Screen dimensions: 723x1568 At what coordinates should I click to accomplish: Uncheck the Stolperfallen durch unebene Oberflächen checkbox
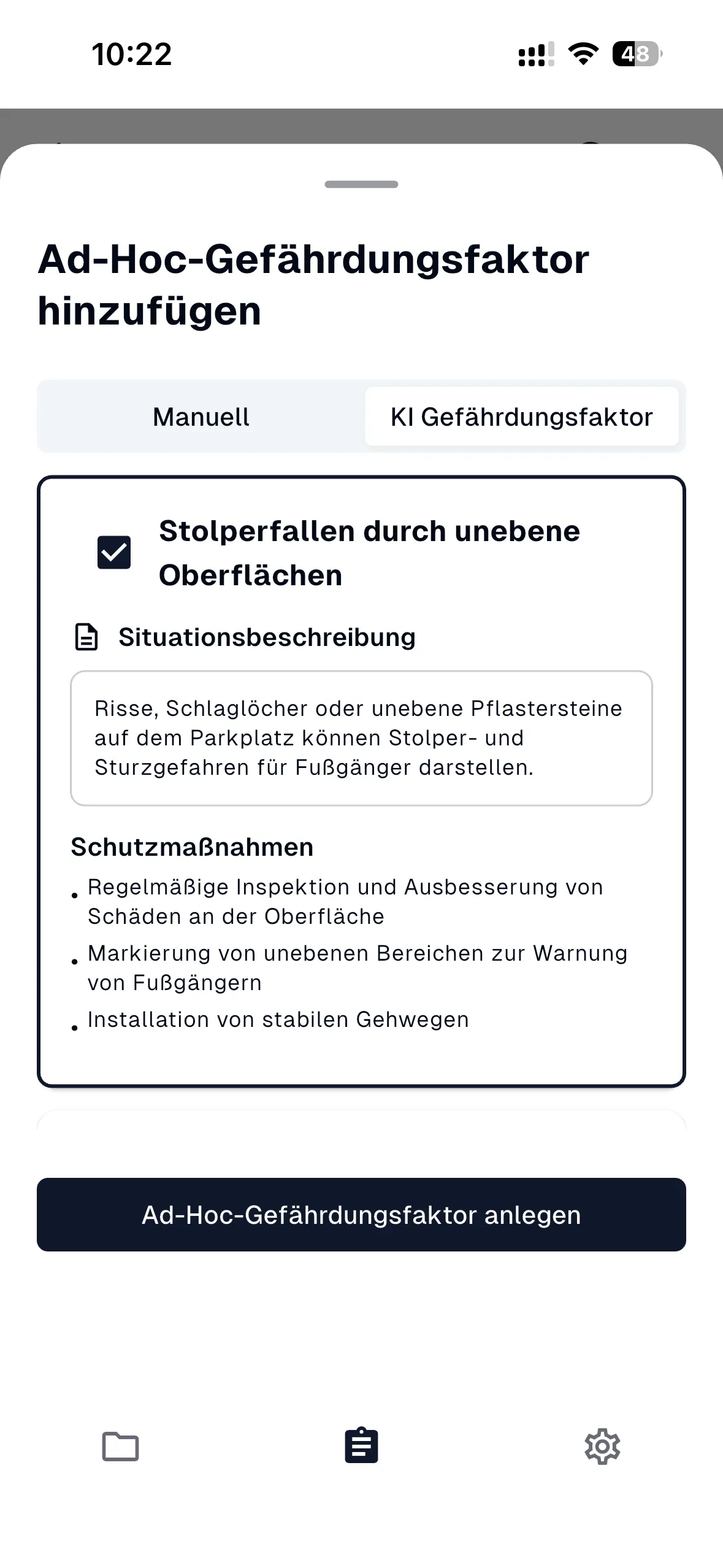coord(114,553)
